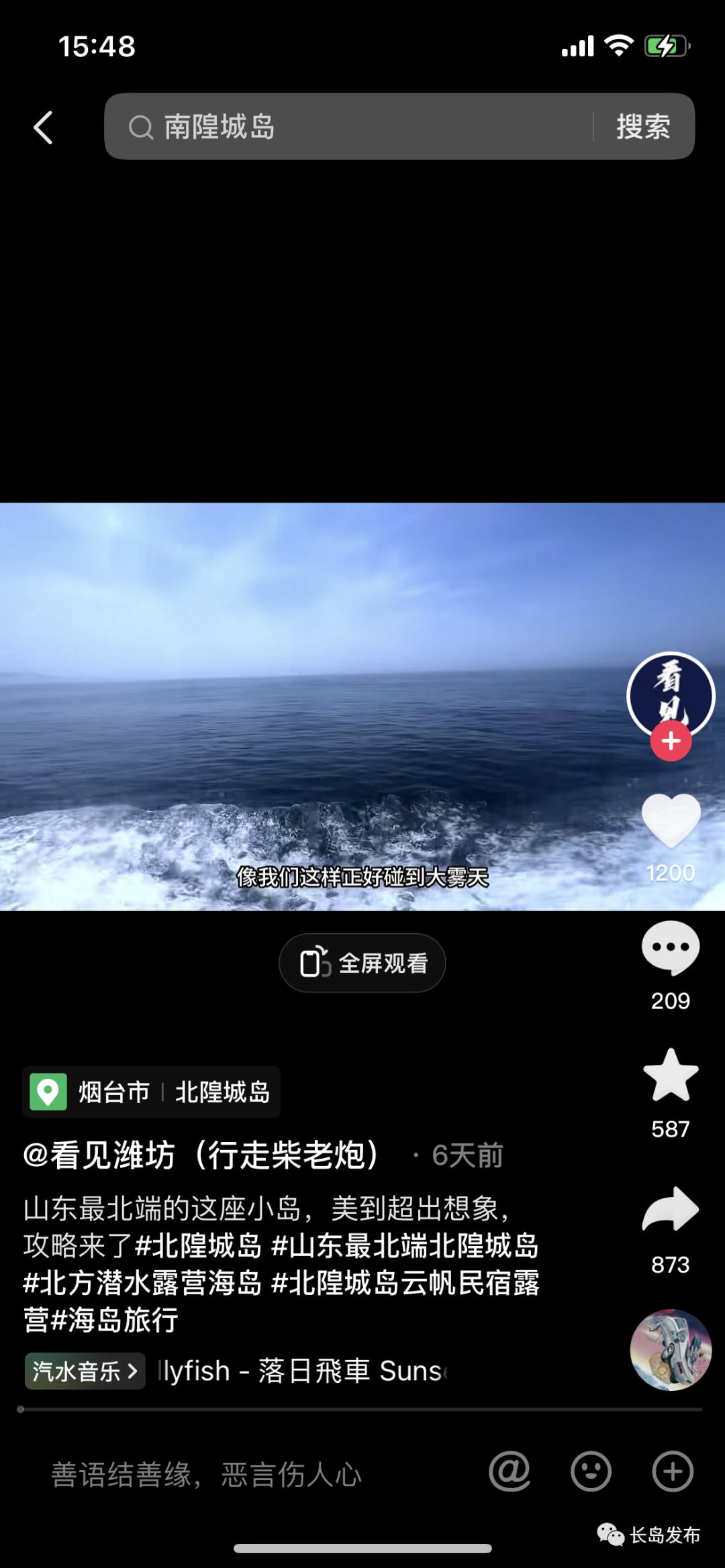725x1568 pixels.
Task: Open the emoji picker
Action: click(591, 1472)
